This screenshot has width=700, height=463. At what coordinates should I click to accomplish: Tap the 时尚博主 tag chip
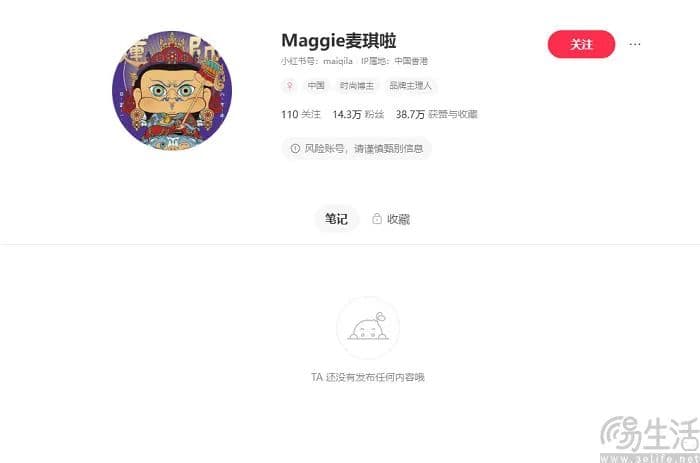[355, 86]
